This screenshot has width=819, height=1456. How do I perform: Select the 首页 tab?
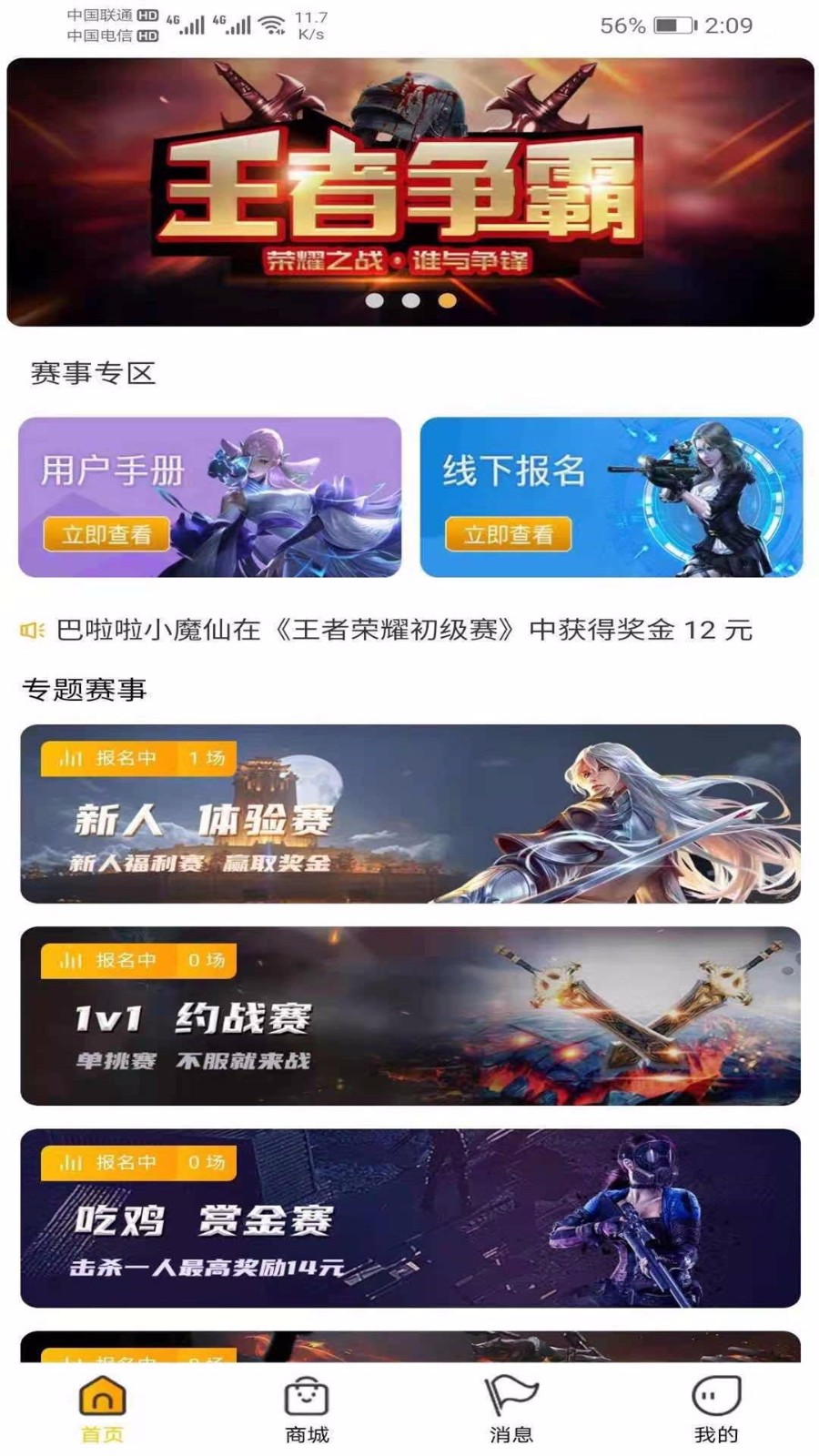[102, 1410]
